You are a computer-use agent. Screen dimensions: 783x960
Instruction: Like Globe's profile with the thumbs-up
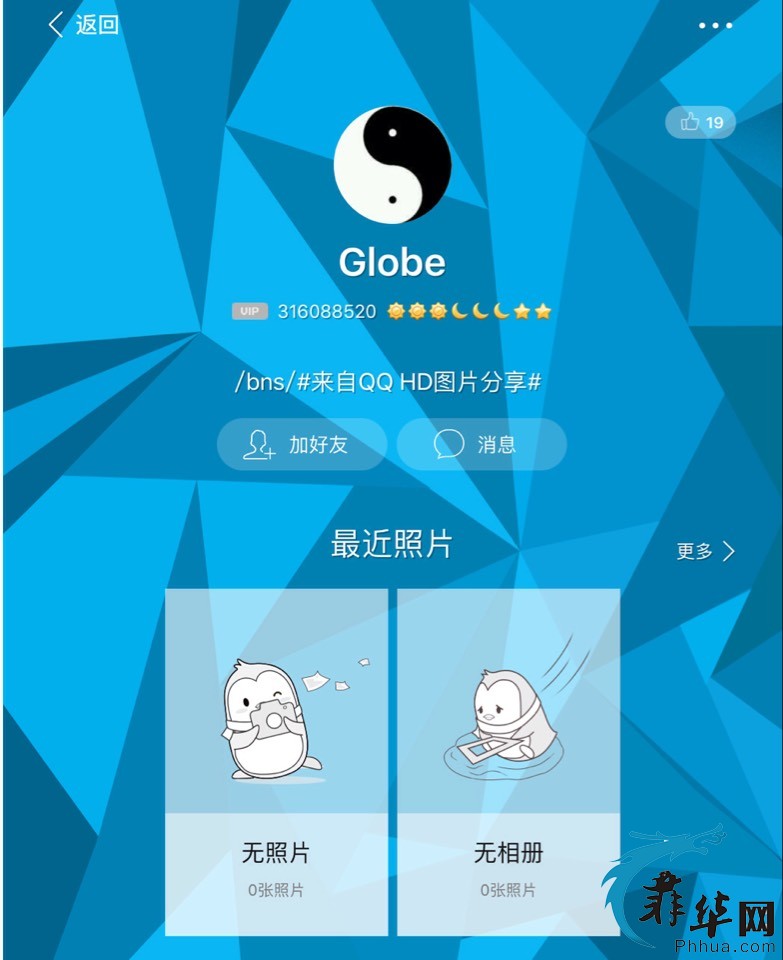[700, 122]
